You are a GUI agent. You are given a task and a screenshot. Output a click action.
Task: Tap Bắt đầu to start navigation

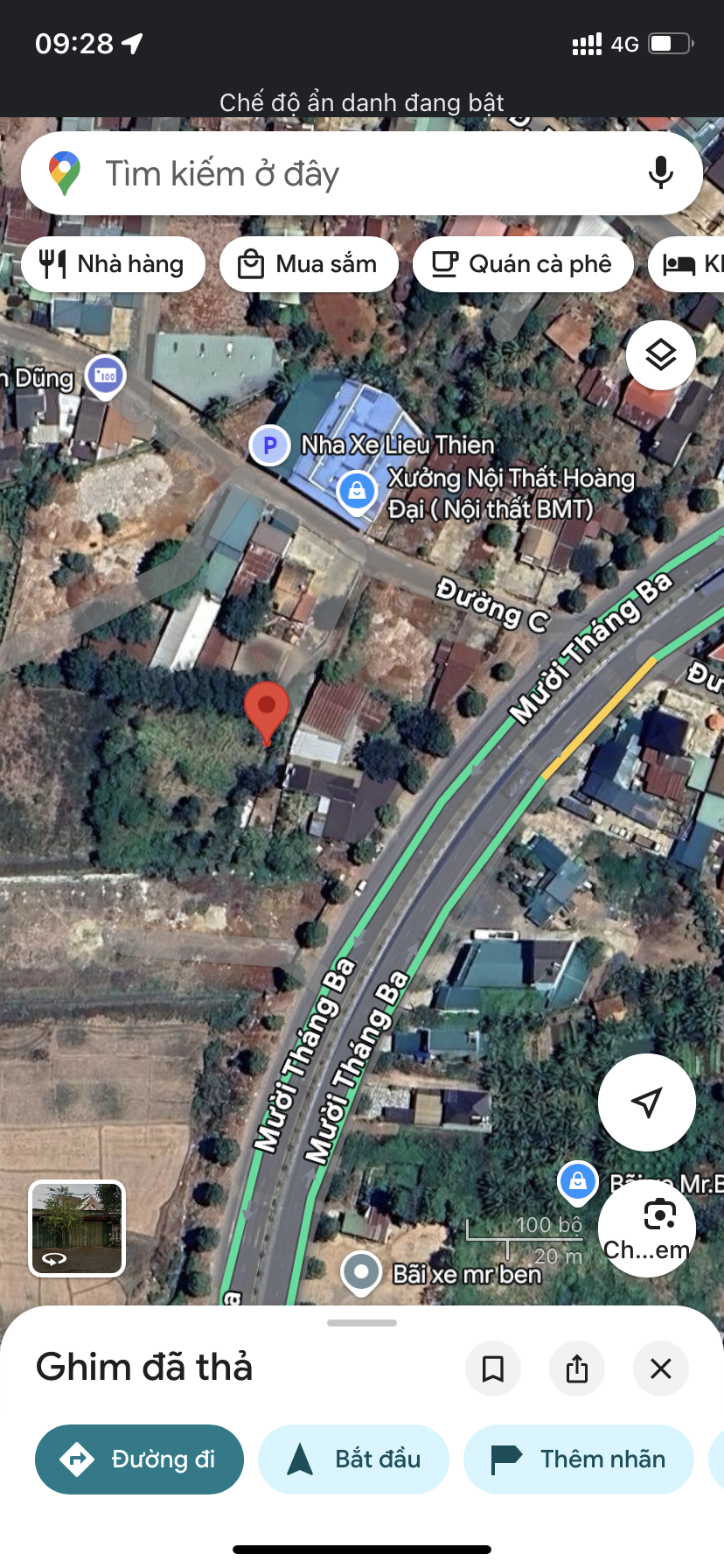(x=354, y=1459)
